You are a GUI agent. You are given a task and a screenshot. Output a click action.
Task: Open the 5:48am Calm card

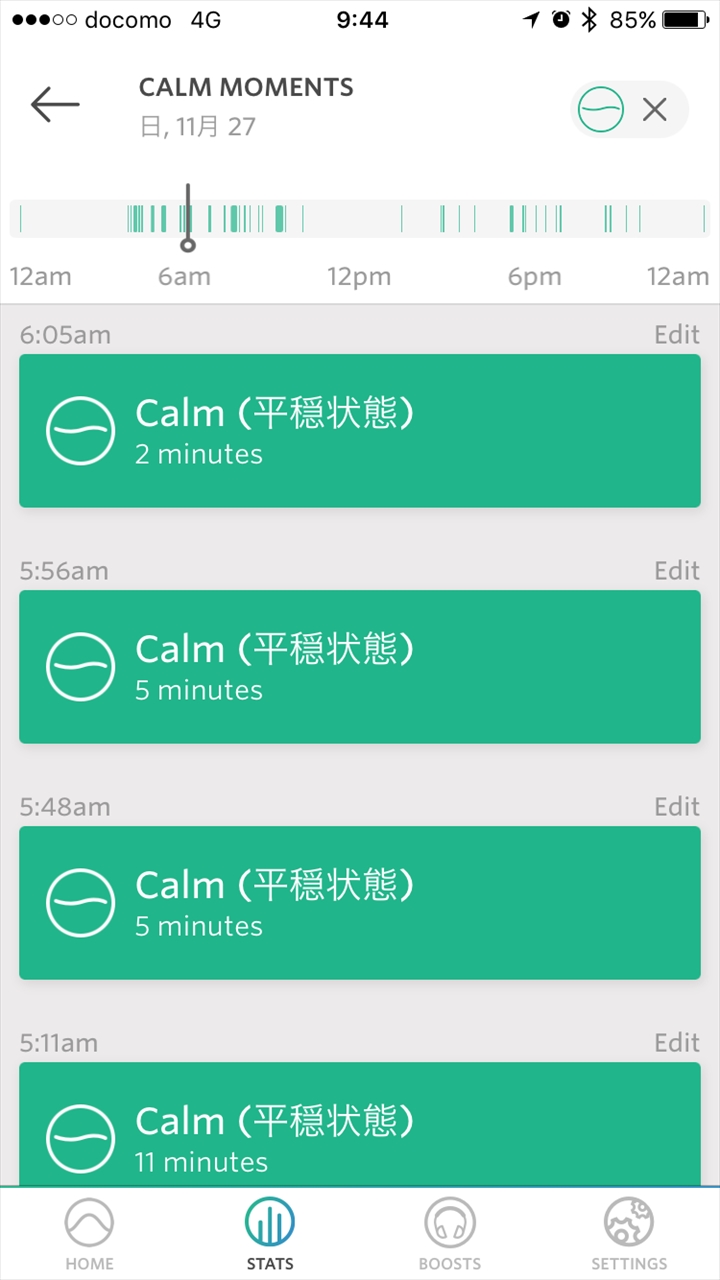(360, 903)
